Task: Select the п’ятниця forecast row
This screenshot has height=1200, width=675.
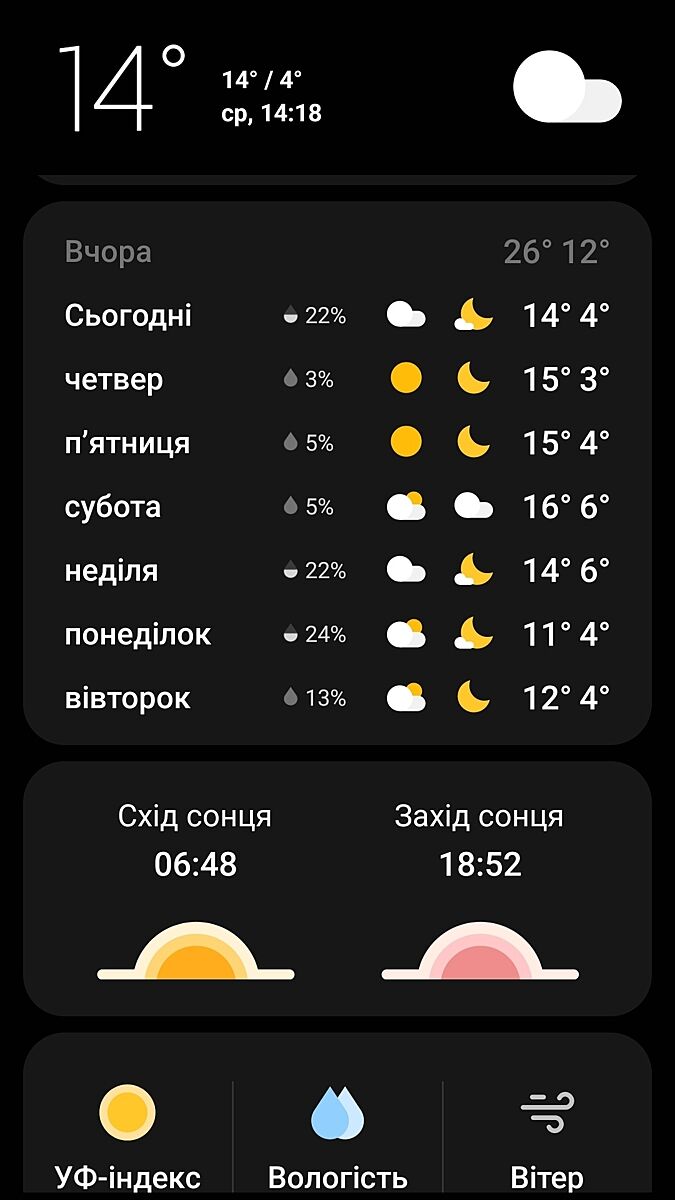Action: tap(337, 443)
